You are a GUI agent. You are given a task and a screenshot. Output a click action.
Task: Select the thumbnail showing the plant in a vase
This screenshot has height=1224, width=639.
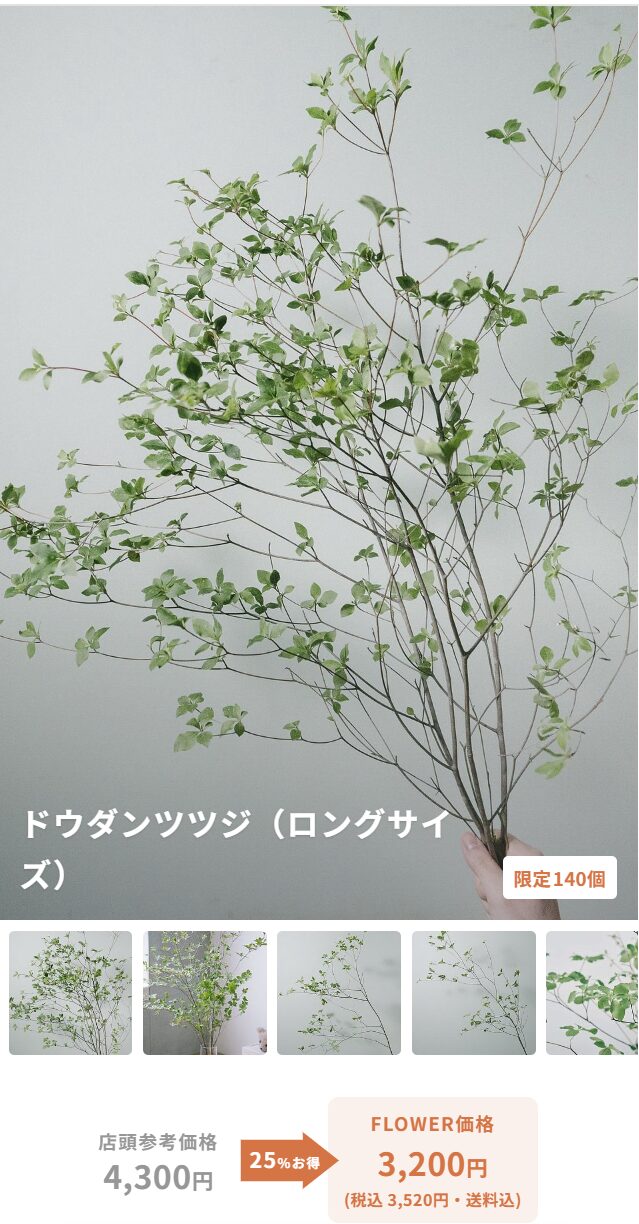[x=204, y=993]
